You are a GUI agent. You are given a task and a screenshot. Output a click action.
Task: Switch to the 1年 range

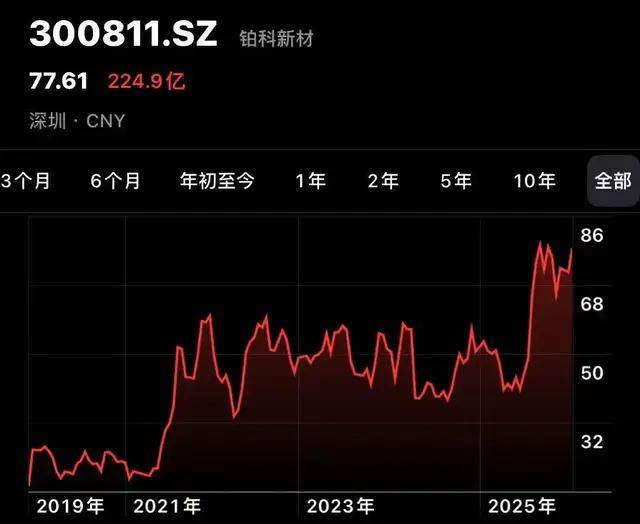coord(310,181)
